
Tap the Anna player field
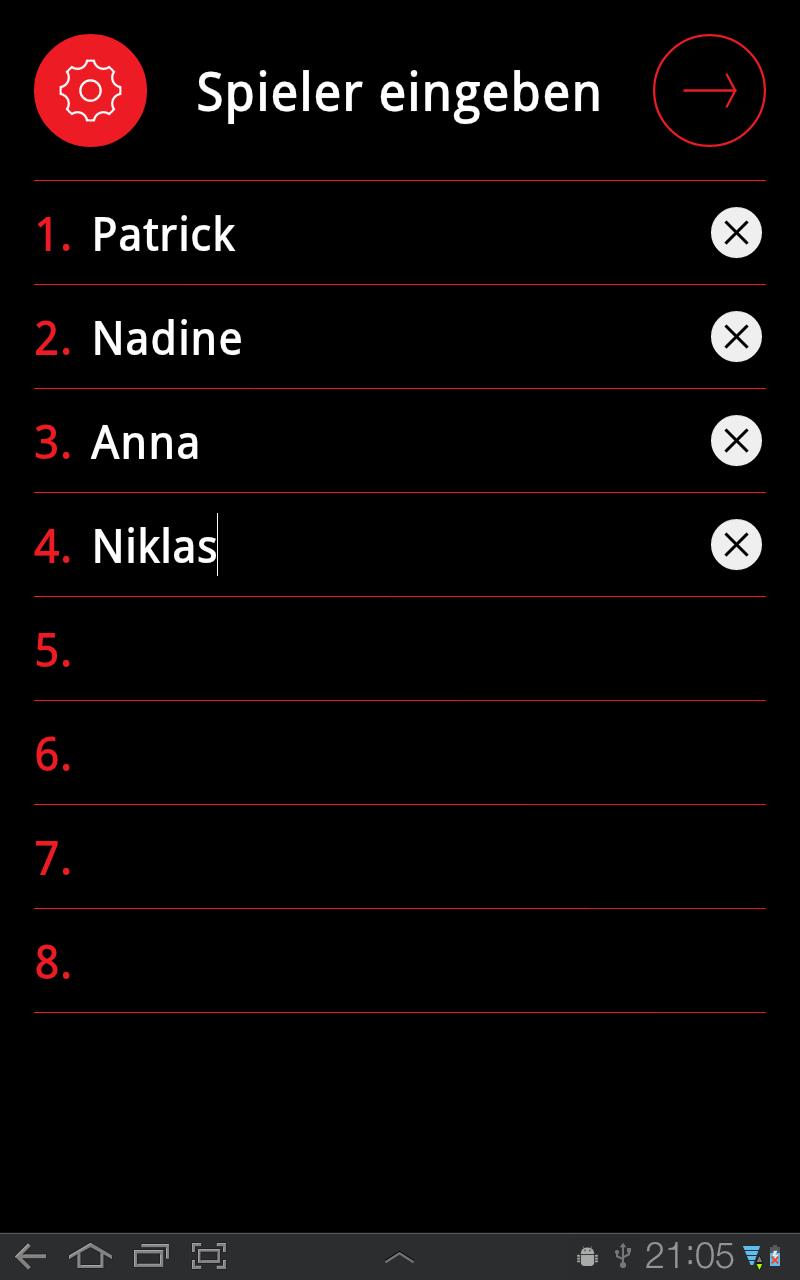pyautogui.click(x=380, y=442)
